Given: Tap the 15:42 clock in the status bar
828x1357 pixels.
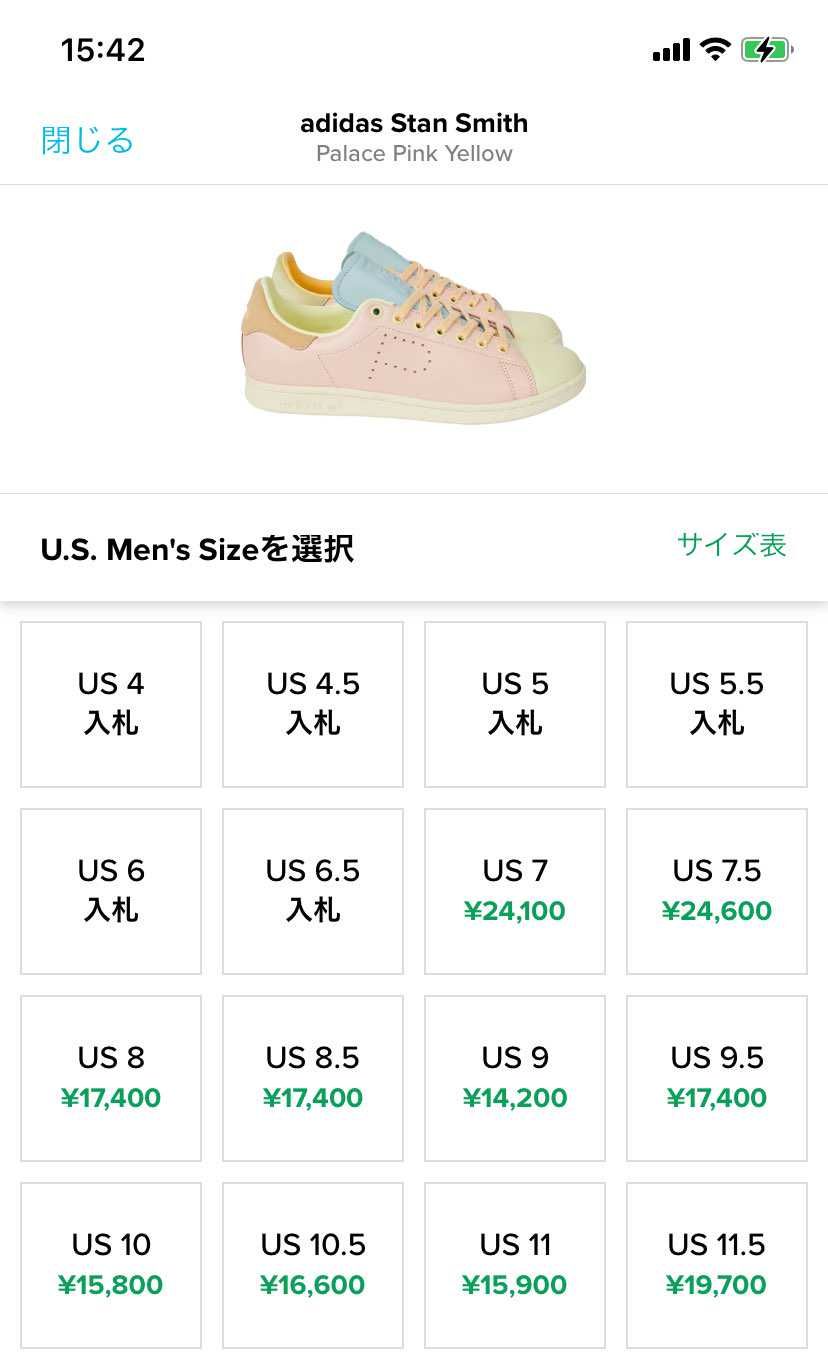Looking at the screenshot, I should tap(101, 49).
